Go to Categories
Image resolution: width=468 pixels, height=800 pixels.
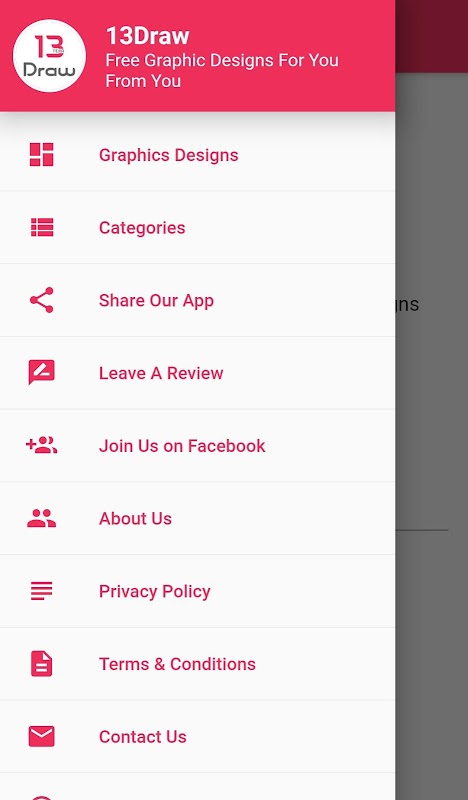pos(197,228)
